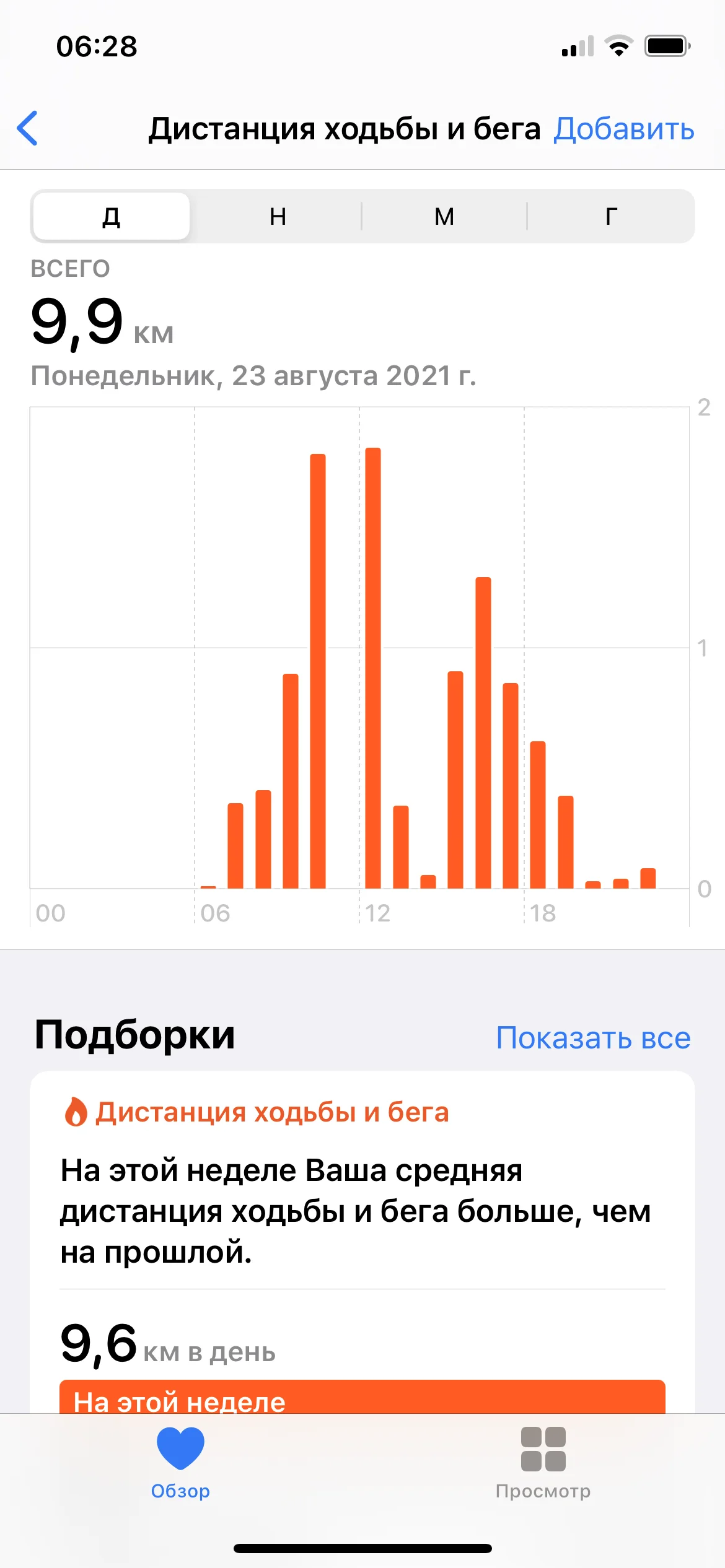The height and width of the screenshot is (1568, 725).
Task: Switch to the Обзор tab
Action: pos(180,1460)
